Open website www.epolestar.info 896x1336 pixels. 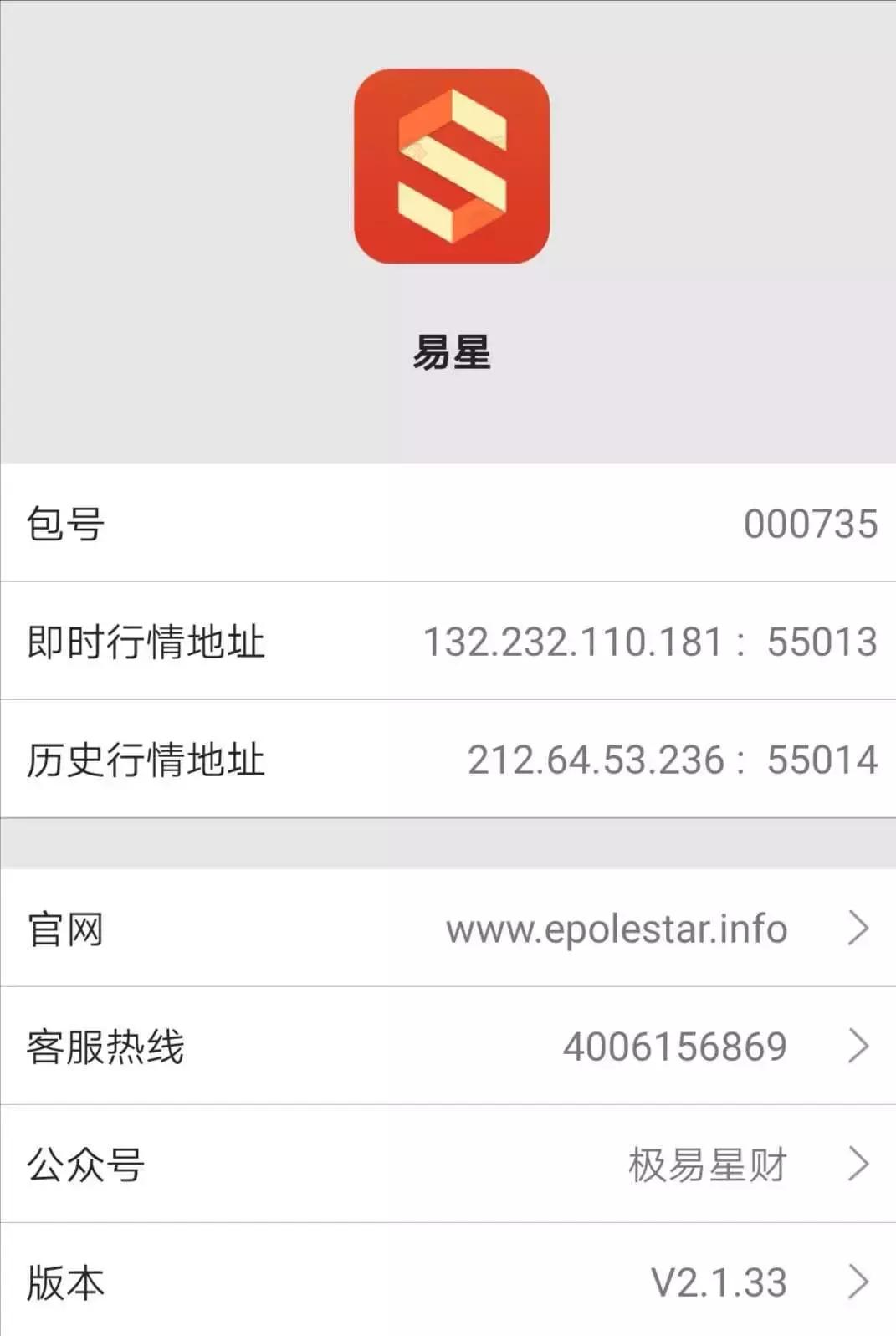617,929
